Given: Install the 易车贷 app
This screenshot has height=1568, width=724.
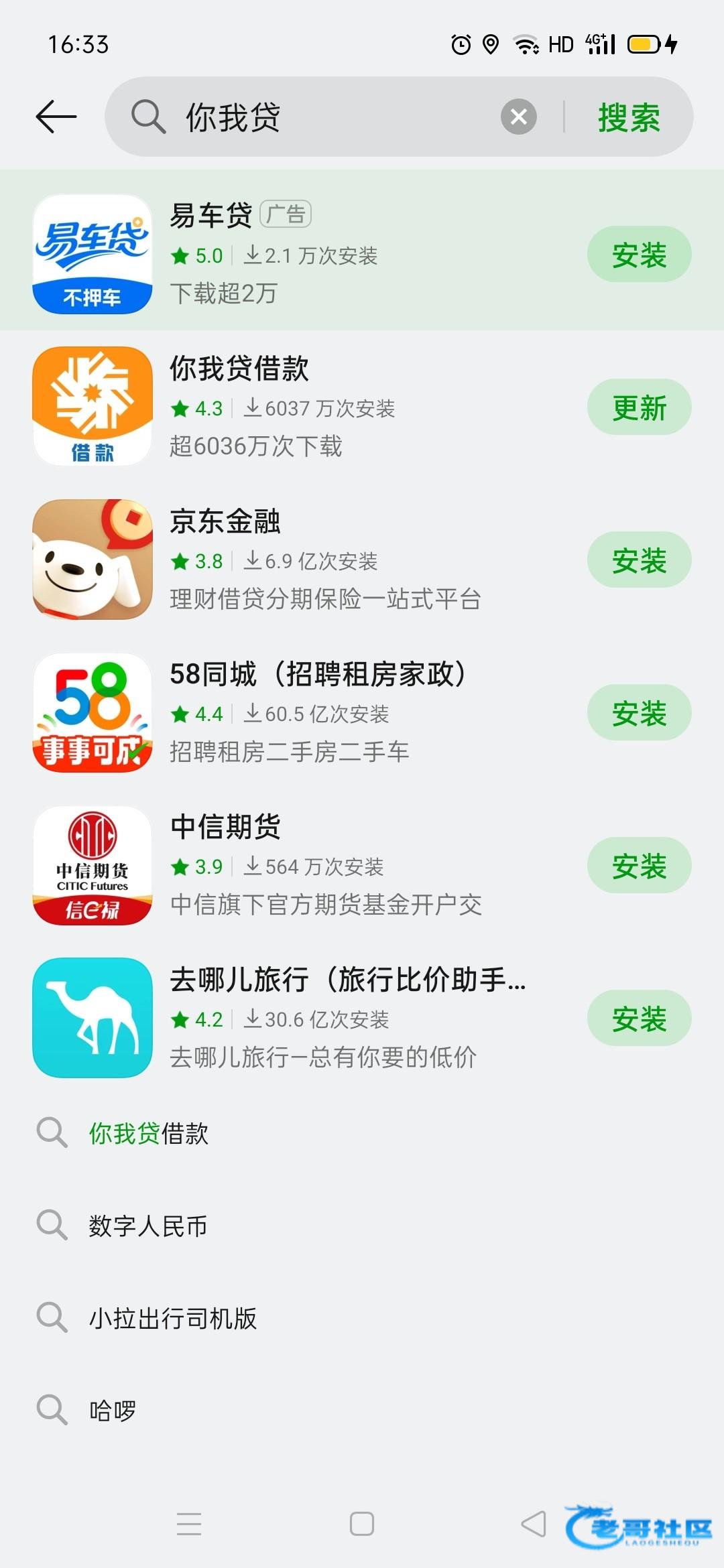Looking at the screenshot, I should point(638,255).
